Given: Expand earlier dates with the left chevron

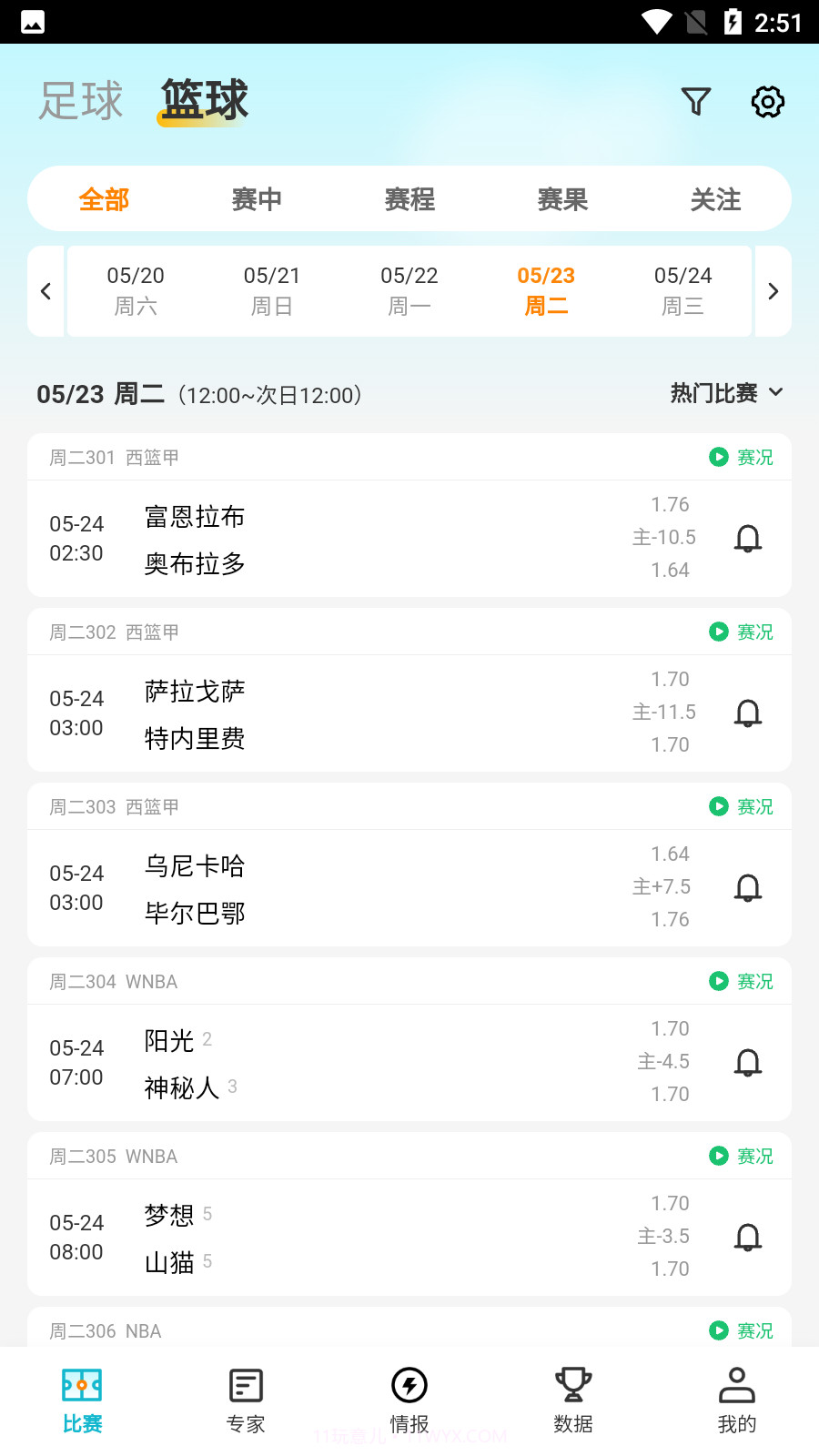Looking at the screenshot, I should point(45,290).
